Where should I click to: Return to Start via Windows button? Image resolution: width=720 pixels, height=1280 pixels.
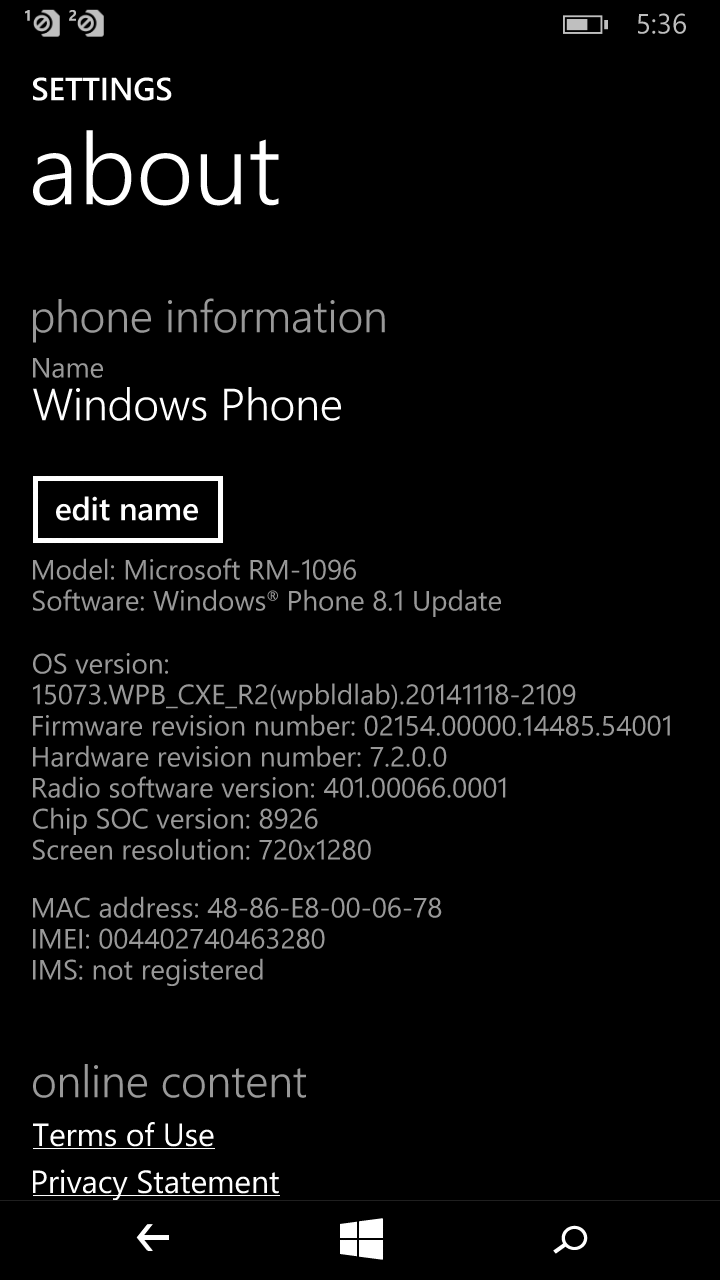click(361, 1240)
